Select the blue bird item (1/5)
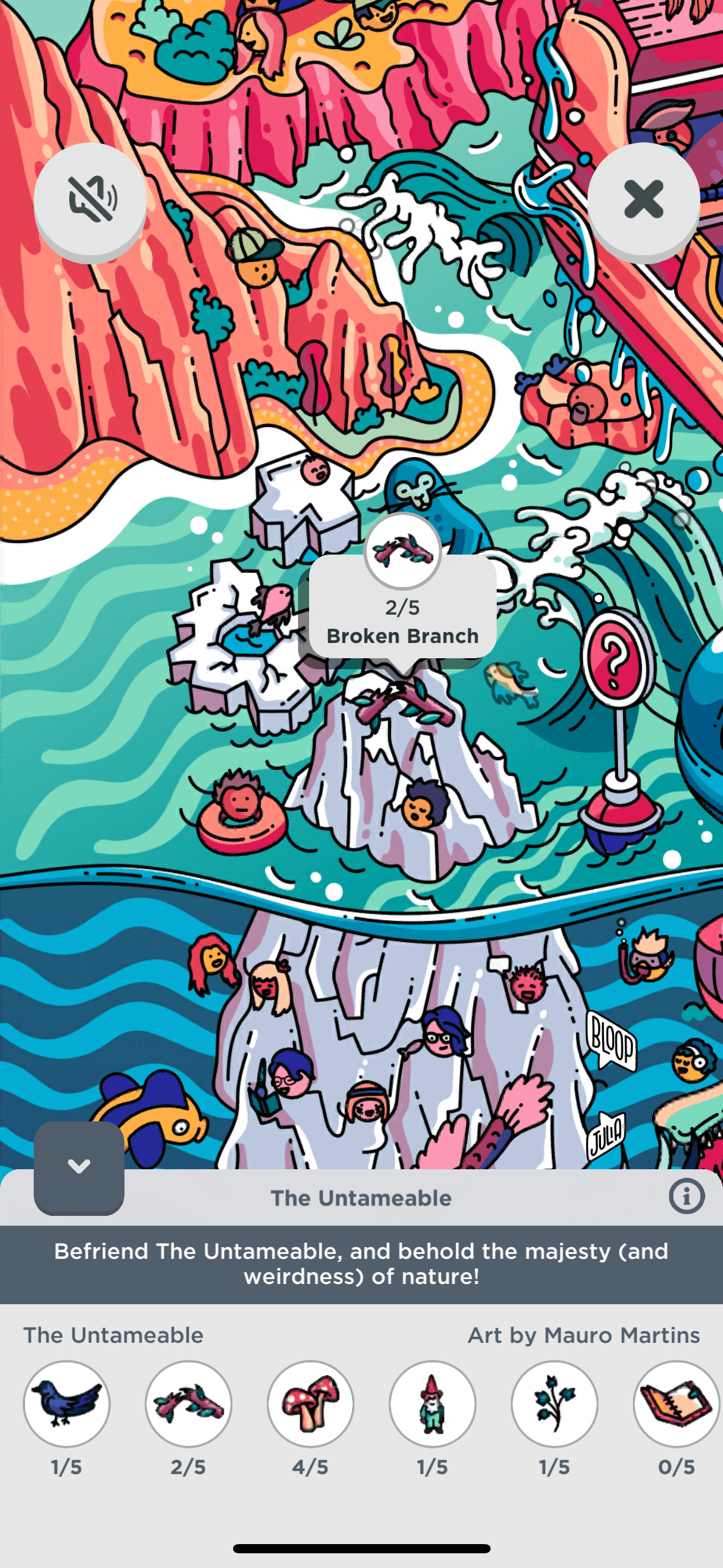The image size is (723, 1568). click(67, 1404)
